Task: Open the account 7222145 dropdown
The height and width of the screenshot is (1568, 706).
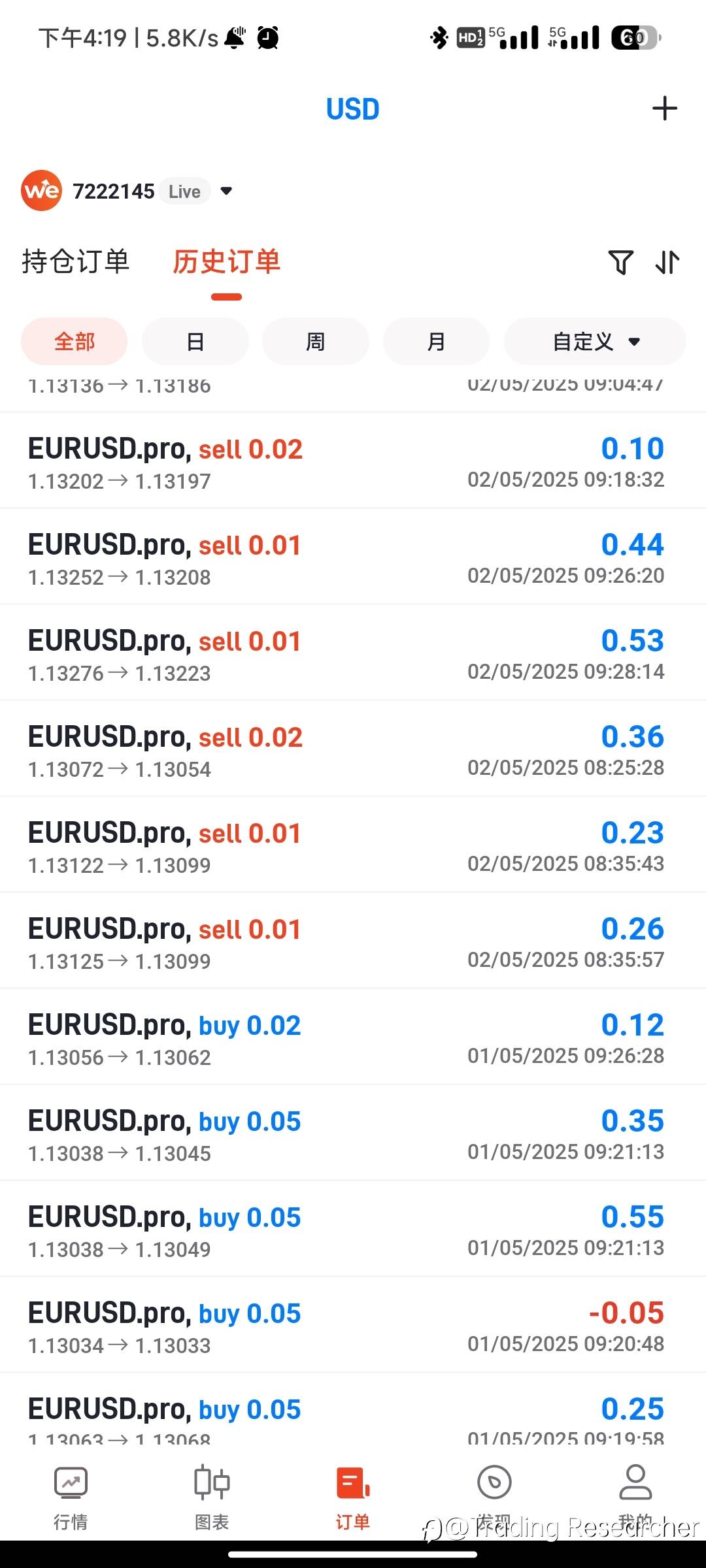Action: (x=226, y=191)
